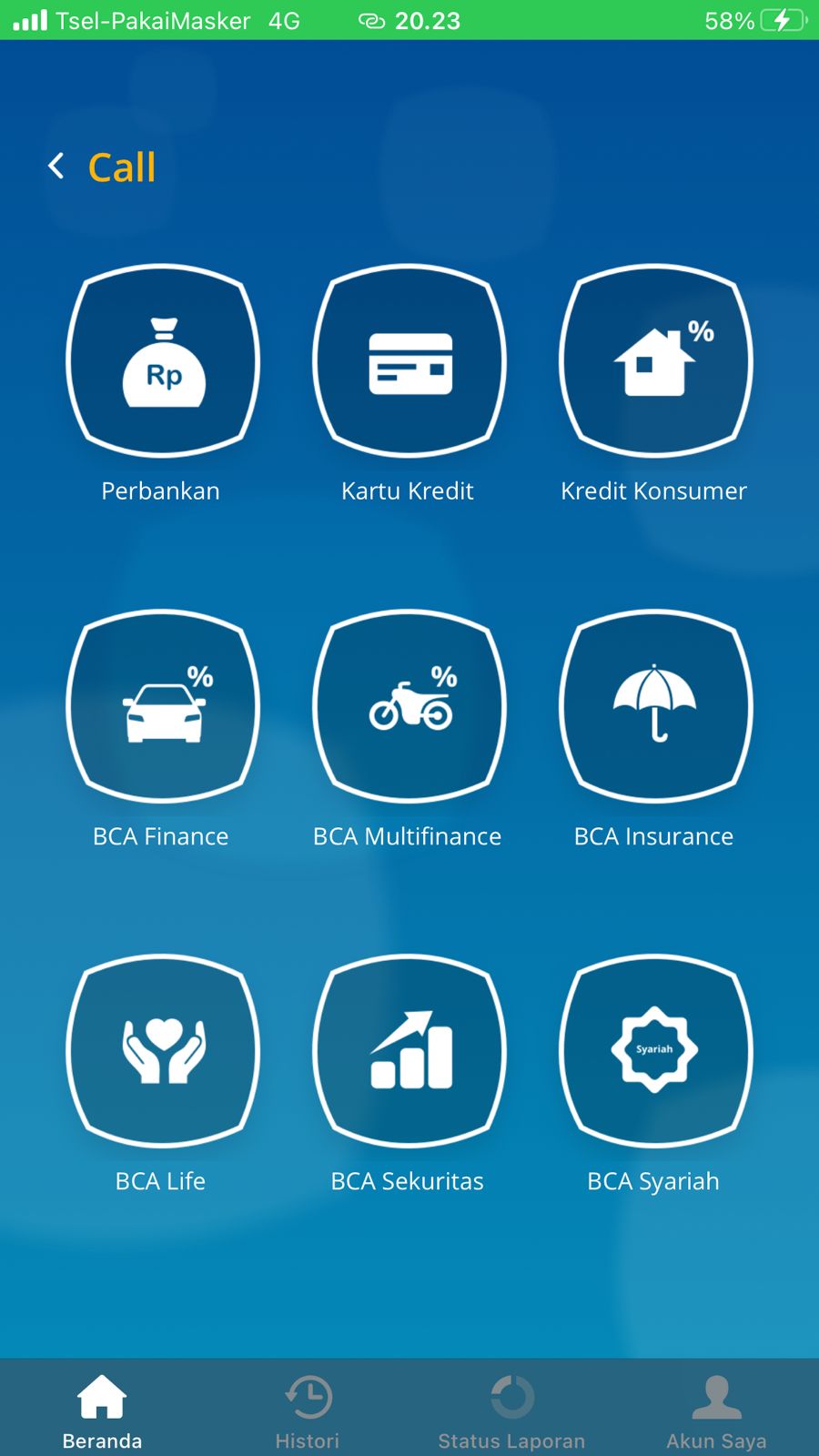Choose BCA Life
The width and height of the screenshot is (819, 1456).
click(x=163, y=1051)
